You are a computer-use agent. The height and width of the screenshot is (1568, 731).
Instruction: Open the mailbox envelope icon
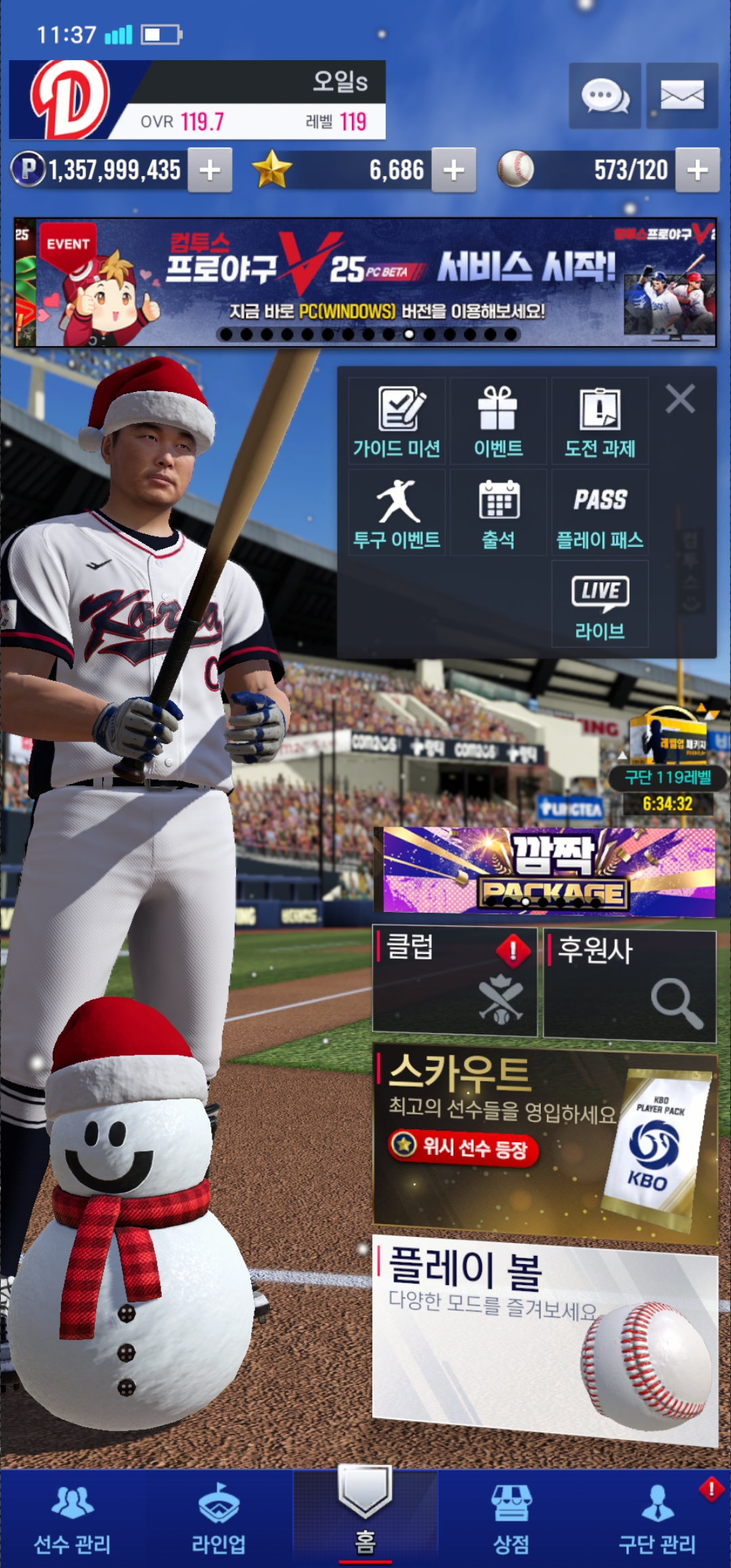click(682, 96)
